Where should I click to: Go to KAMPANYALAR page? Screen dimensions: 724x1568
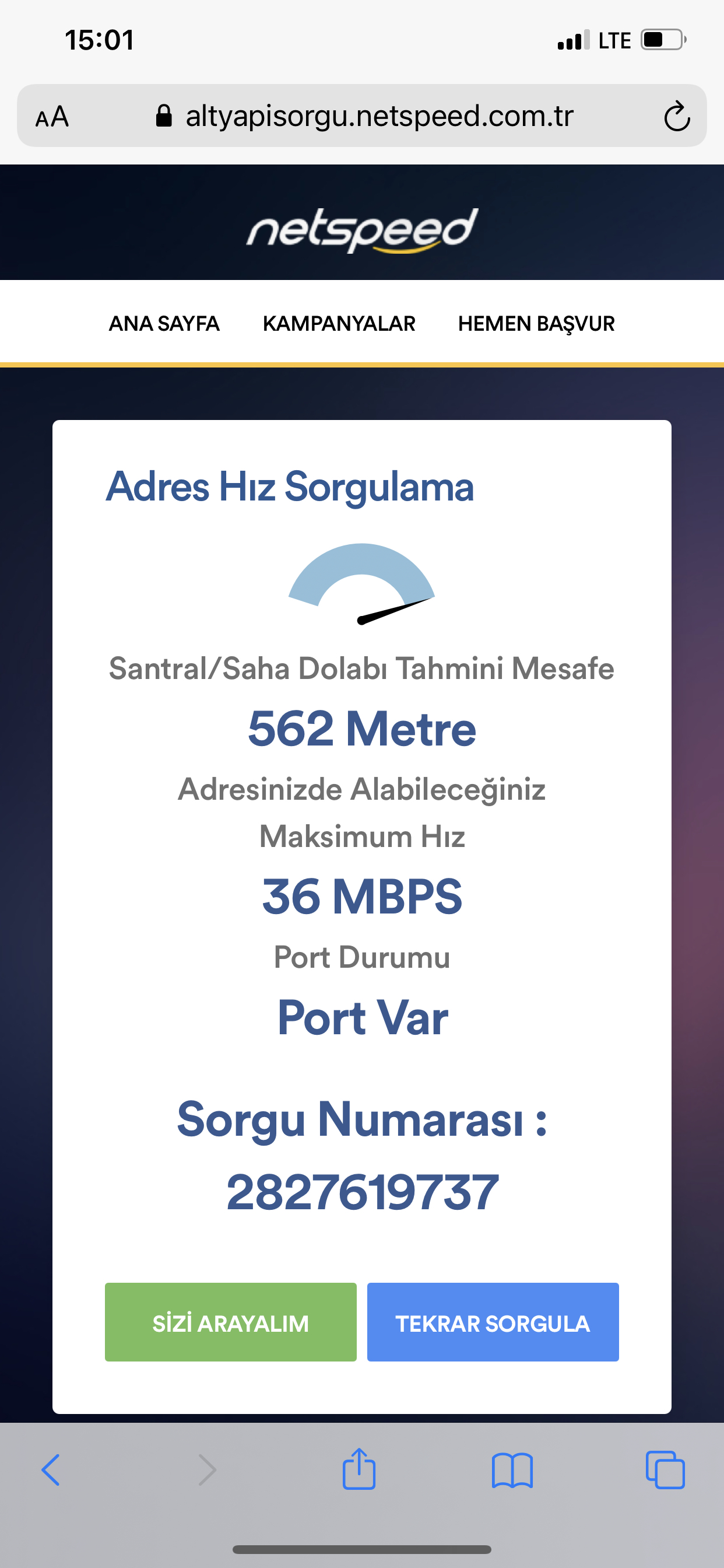click(x=339, y=323)
